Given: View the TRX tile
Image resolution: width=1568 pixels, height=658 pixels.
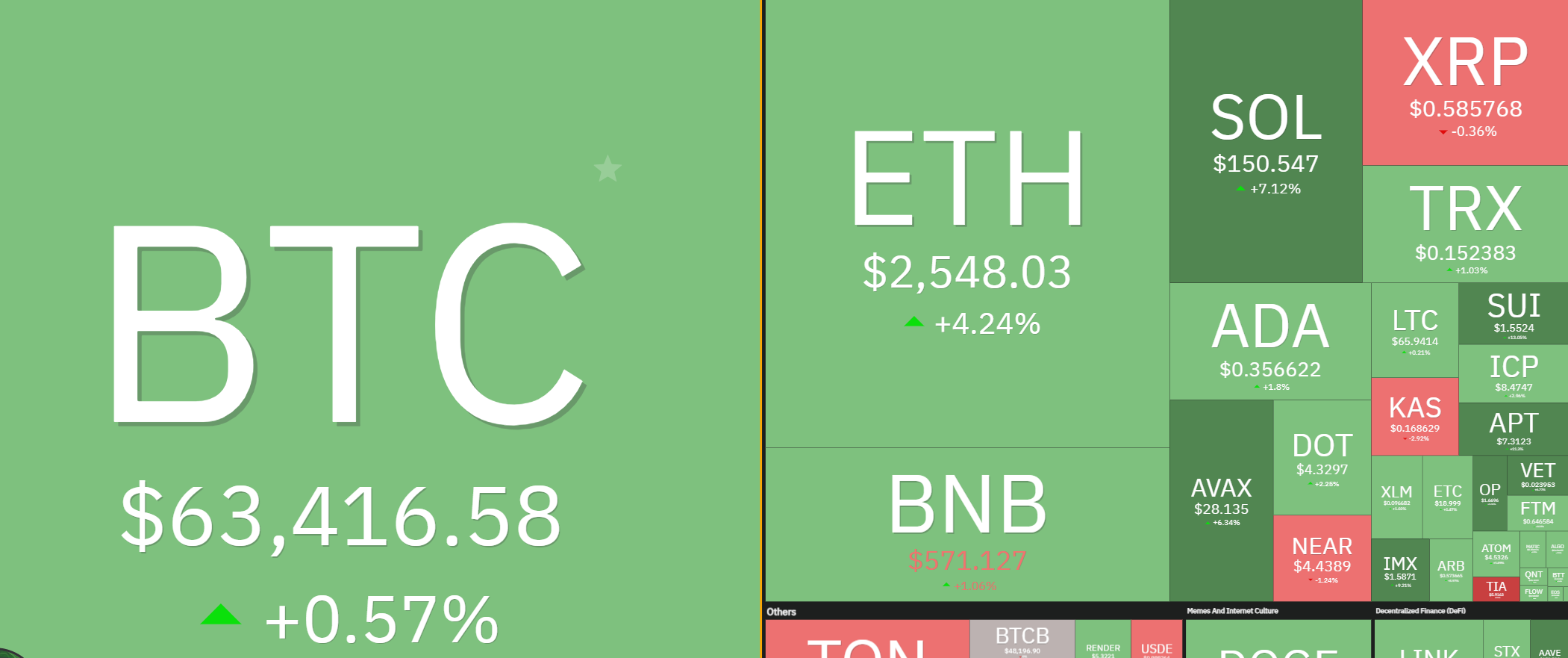Looking at the screenshot, I should [1465, 224].
